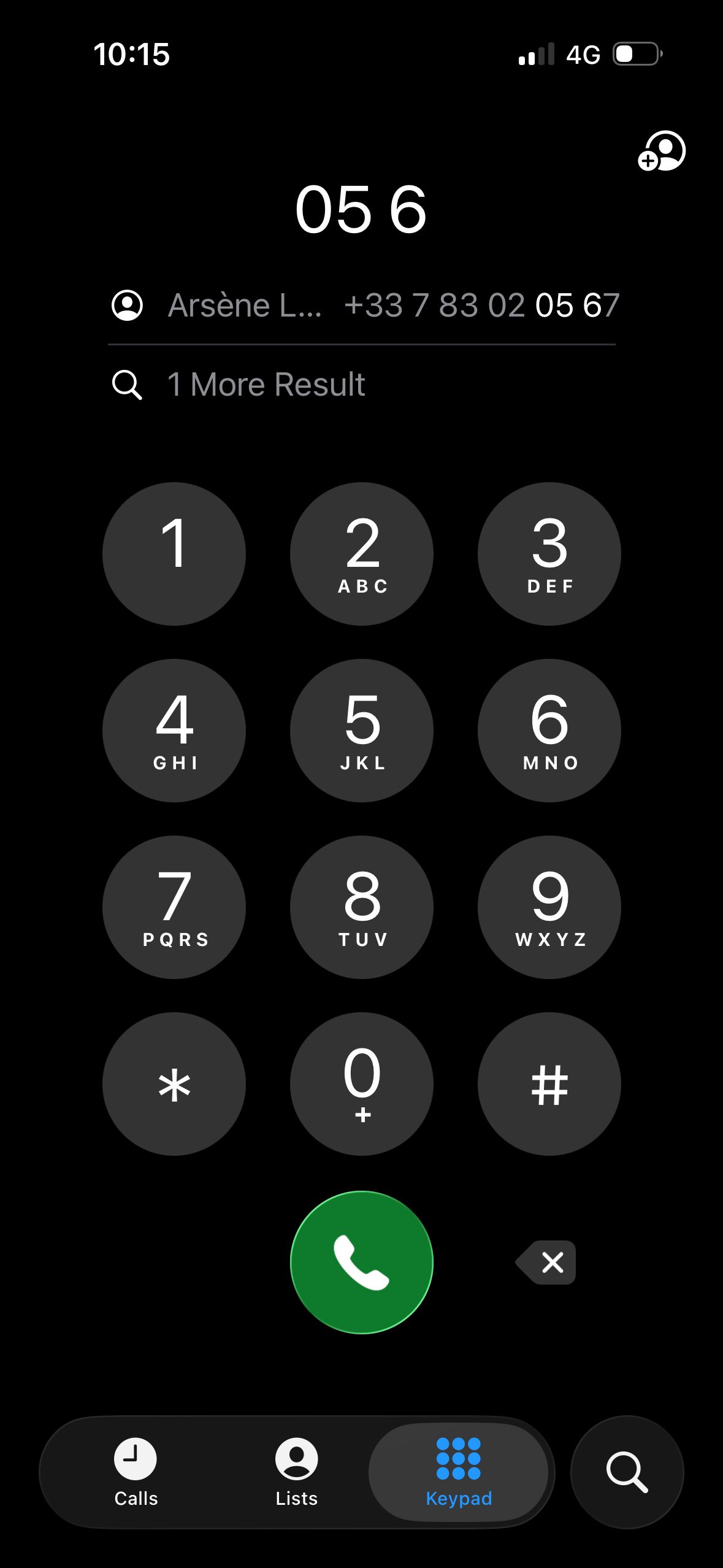
Task: Dial the 1 key
Action: [x=174, y=553]
